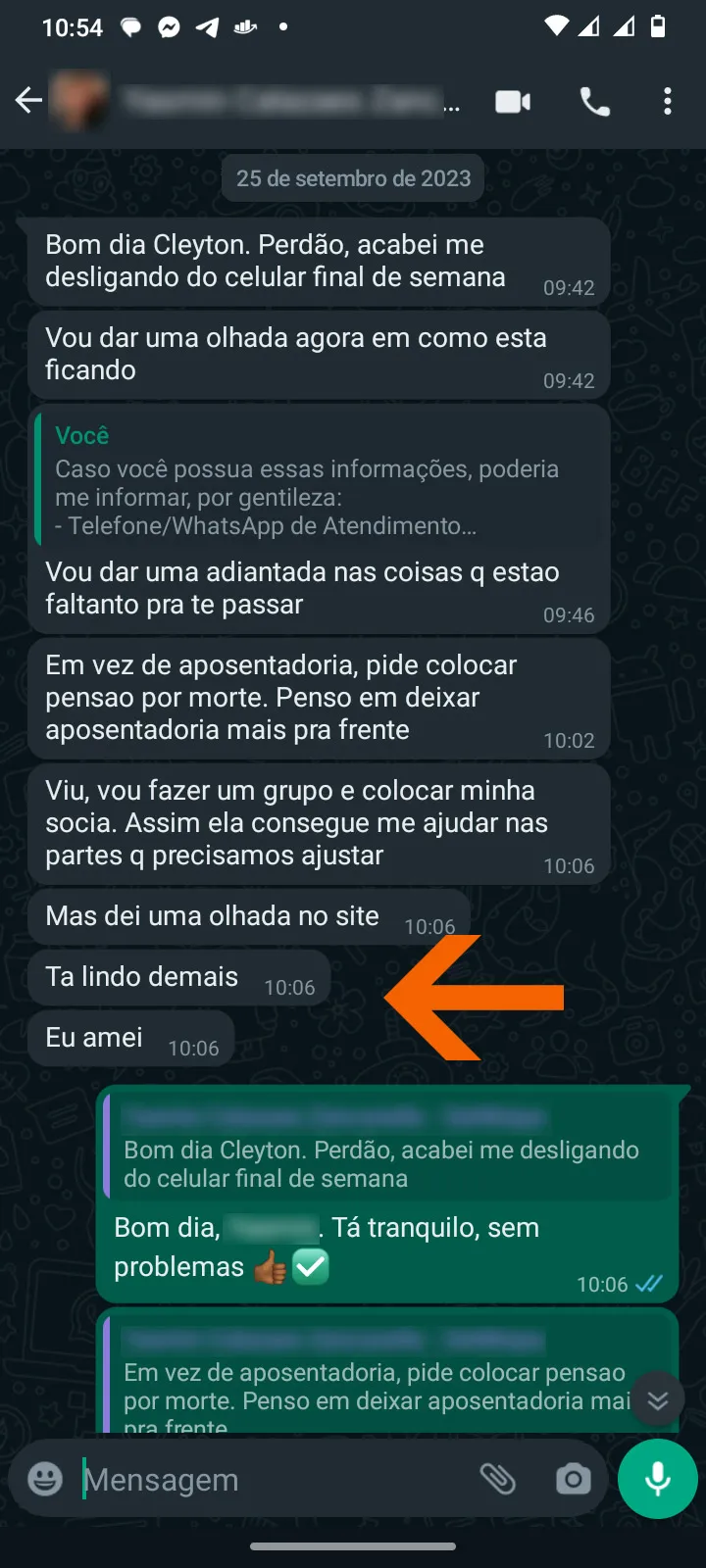Screen dimensions: 706x1568
Task: Tap the microphone to record voice message
Action: 657,1479
